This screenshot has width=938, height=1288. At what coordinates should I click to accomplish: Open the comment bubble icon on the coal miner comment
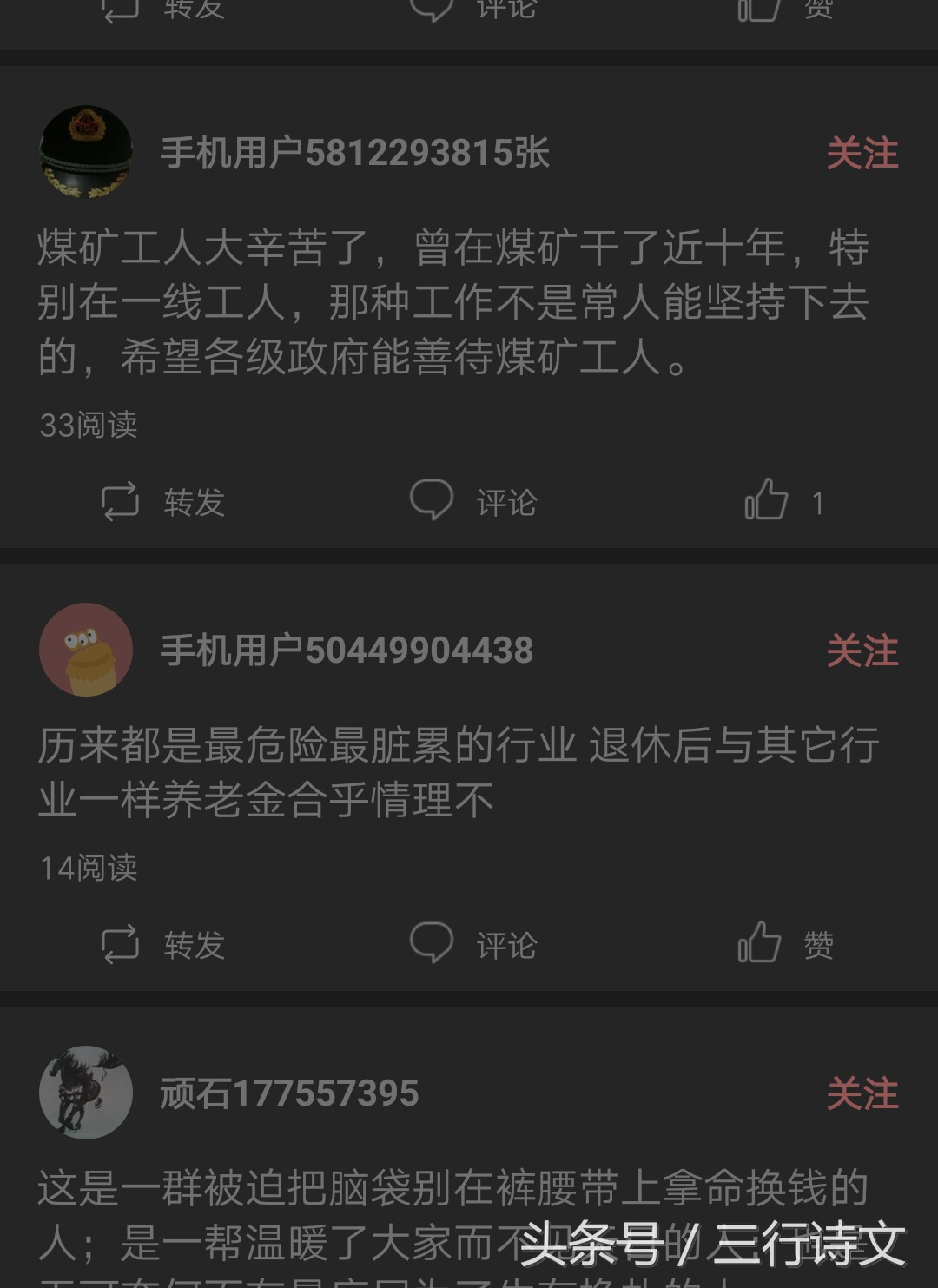(433, 500)
